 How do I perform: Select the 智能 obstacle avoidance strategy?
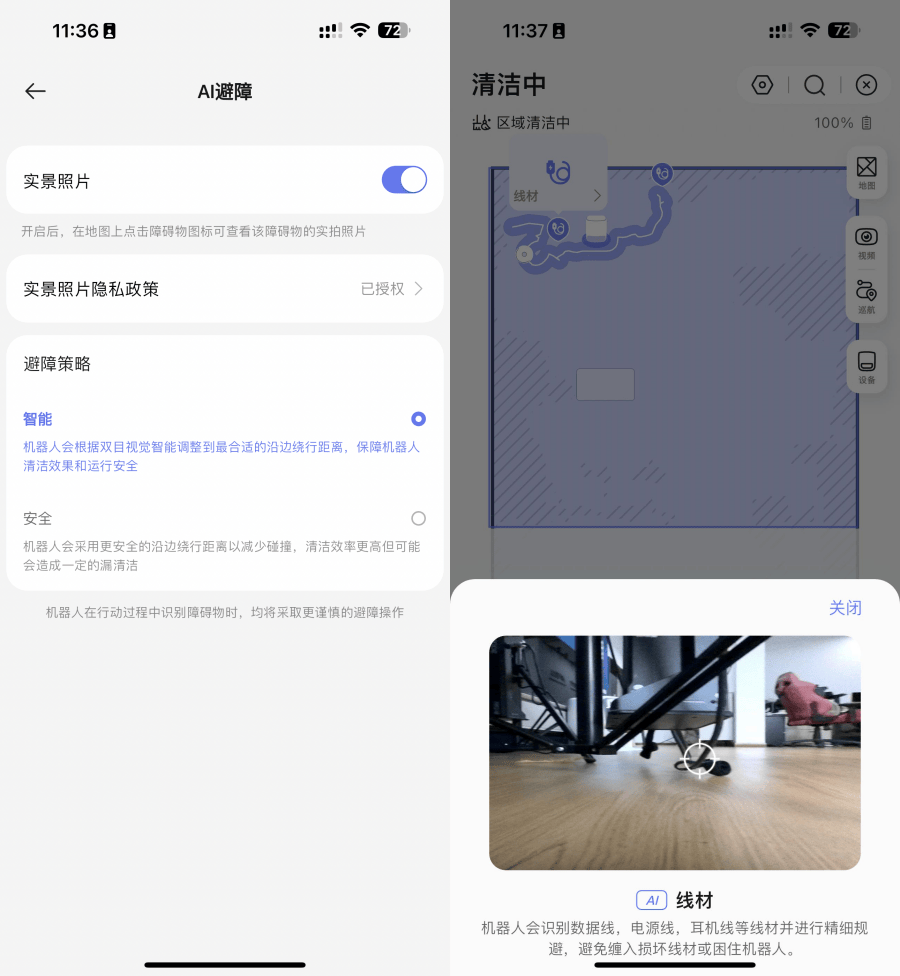418,419
